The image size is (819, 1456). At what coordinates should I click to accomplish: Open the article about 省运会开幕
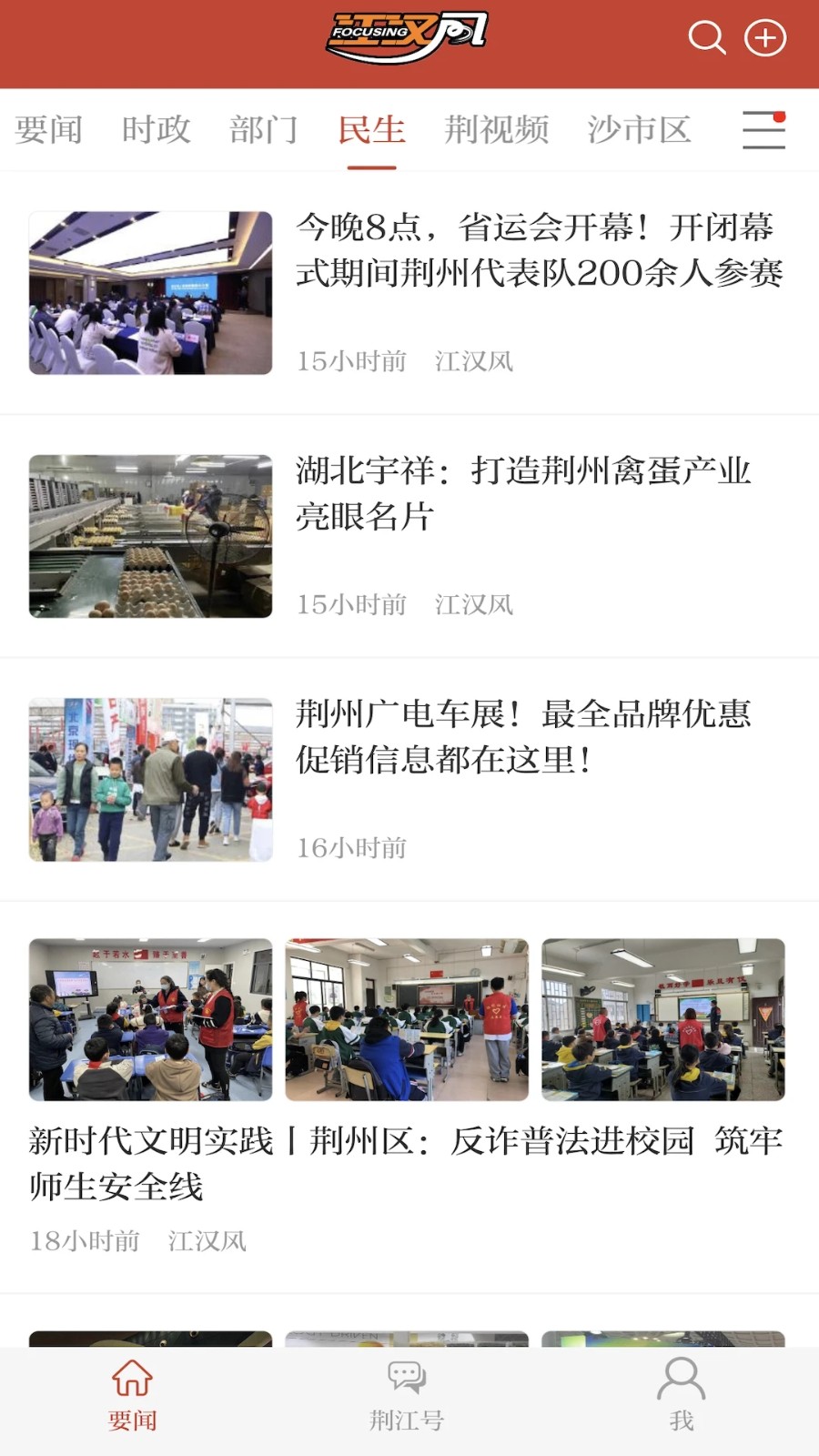[x=539, y=250]
